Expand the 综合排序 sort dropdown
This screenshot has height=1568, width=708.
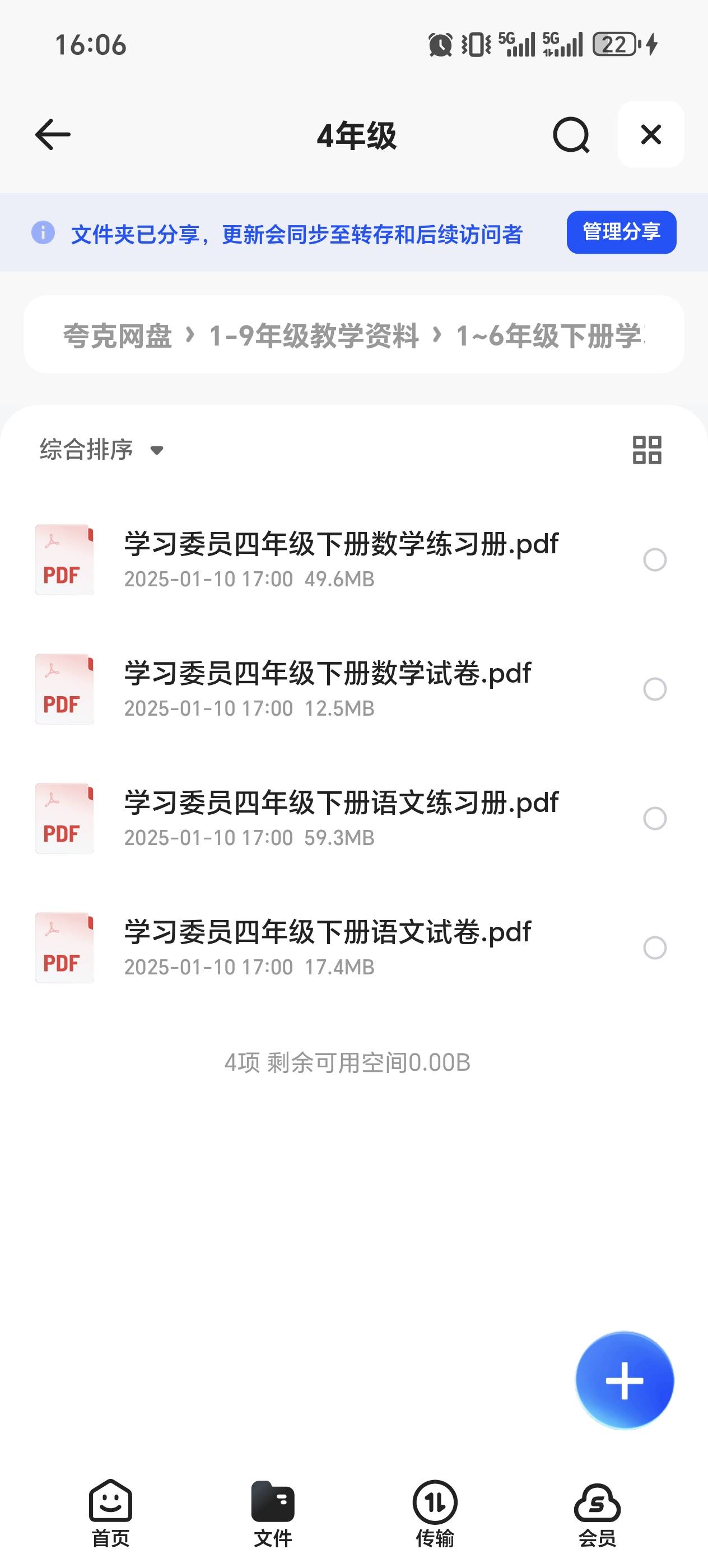pyautogui.click(x=102, y=449)
